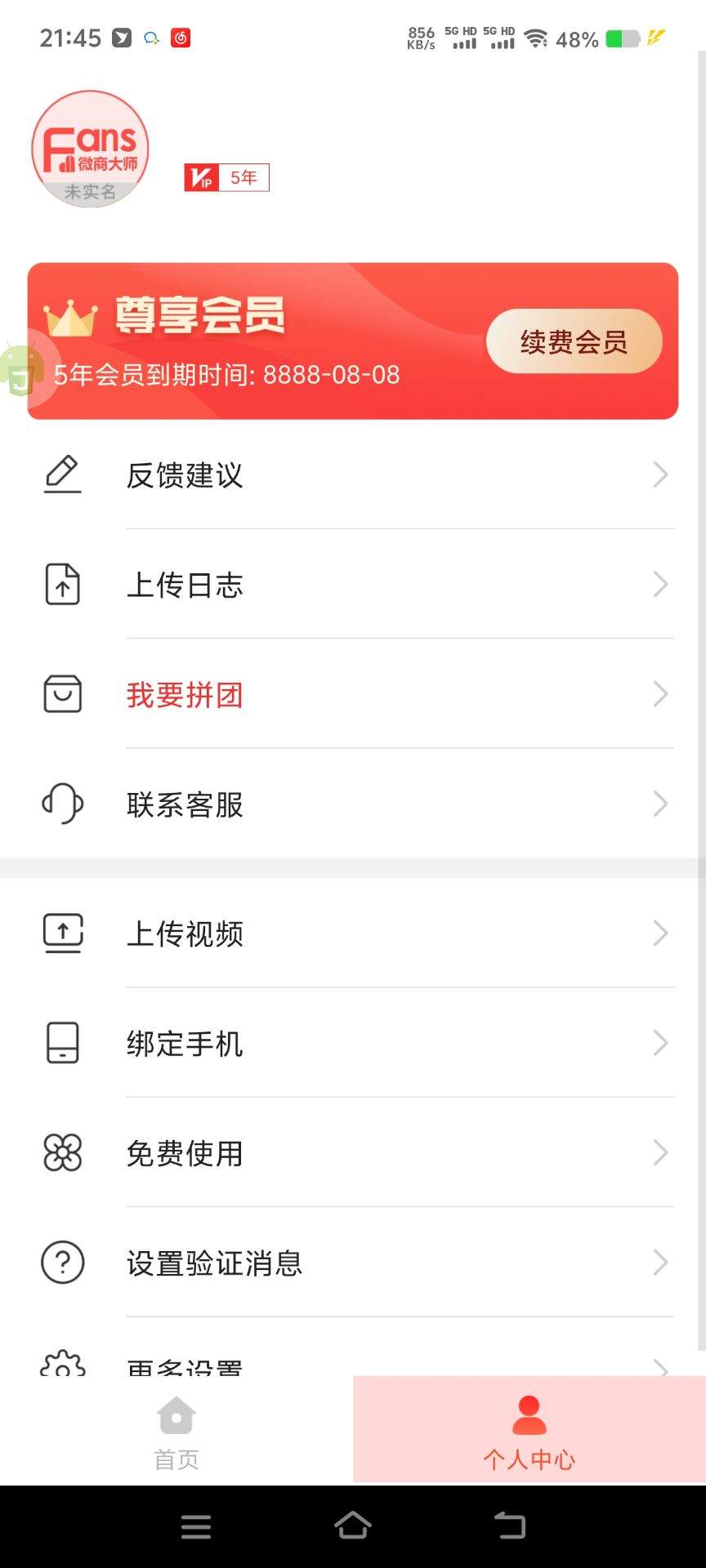Select the upload video icon beside 上传视频

[61, 933]
